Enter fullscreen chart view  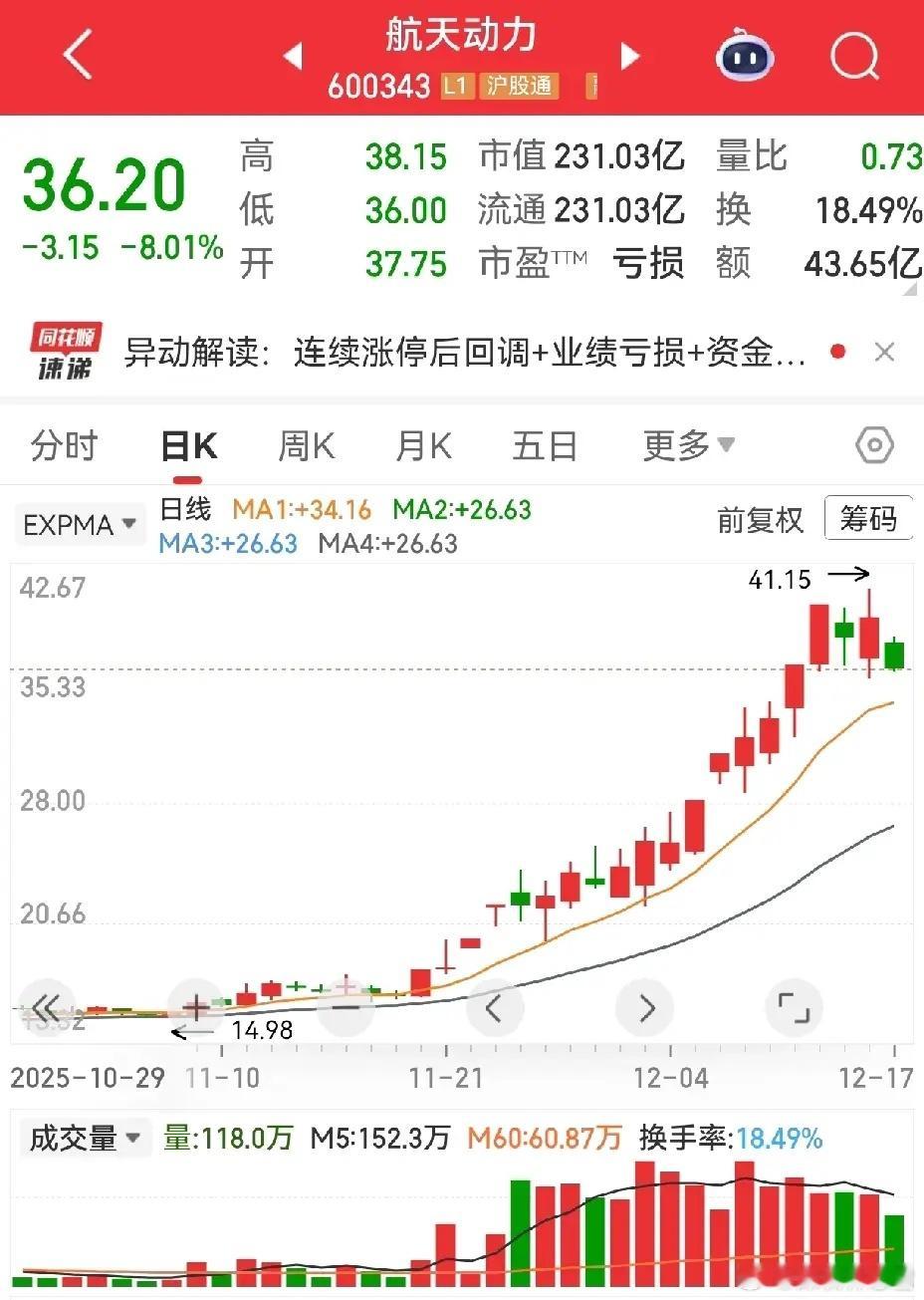[793, 1008]
